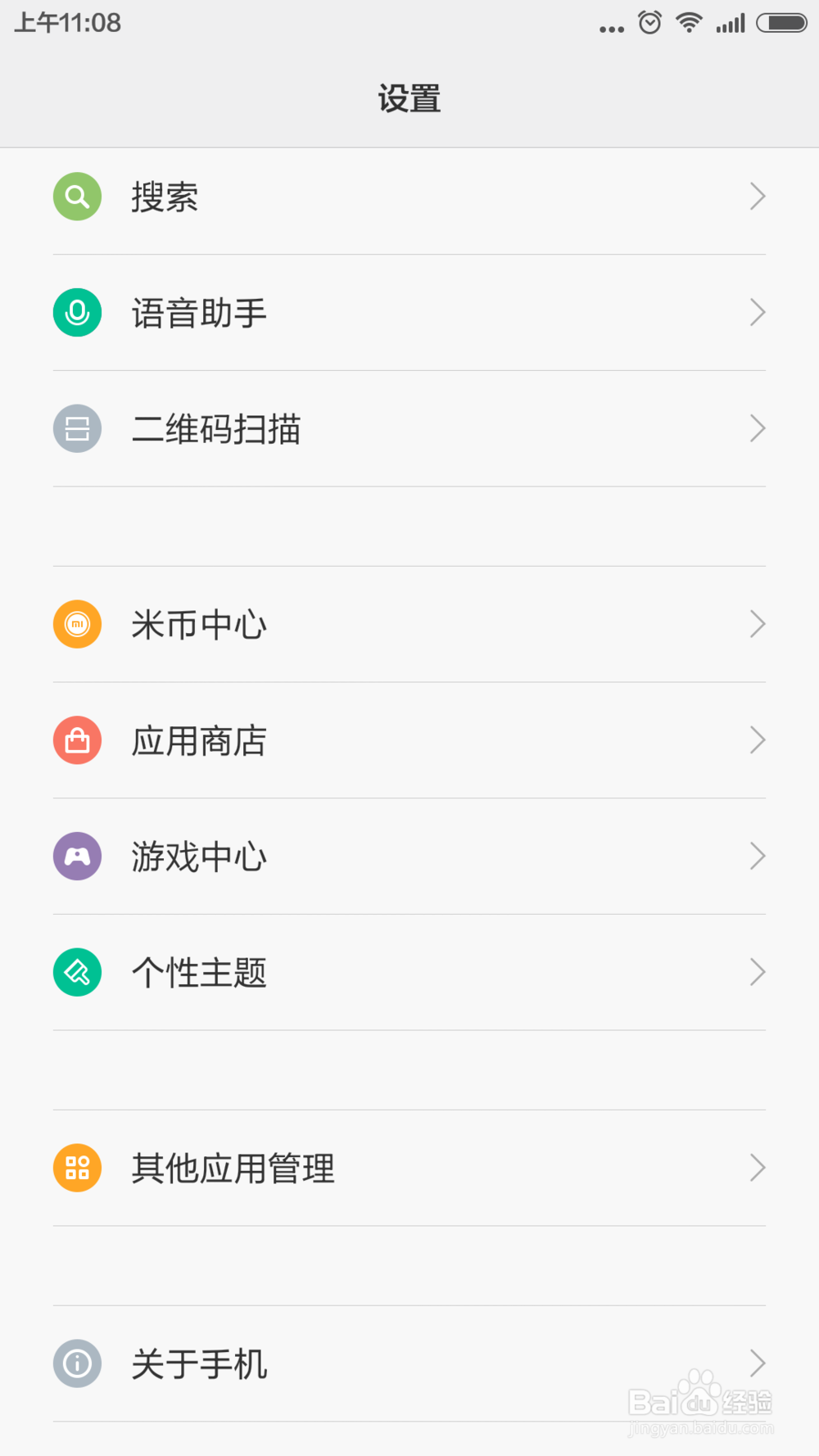Open the 搜索 settings row
Viewport: 819px width, 1456px height.
[x=409, y=197]
